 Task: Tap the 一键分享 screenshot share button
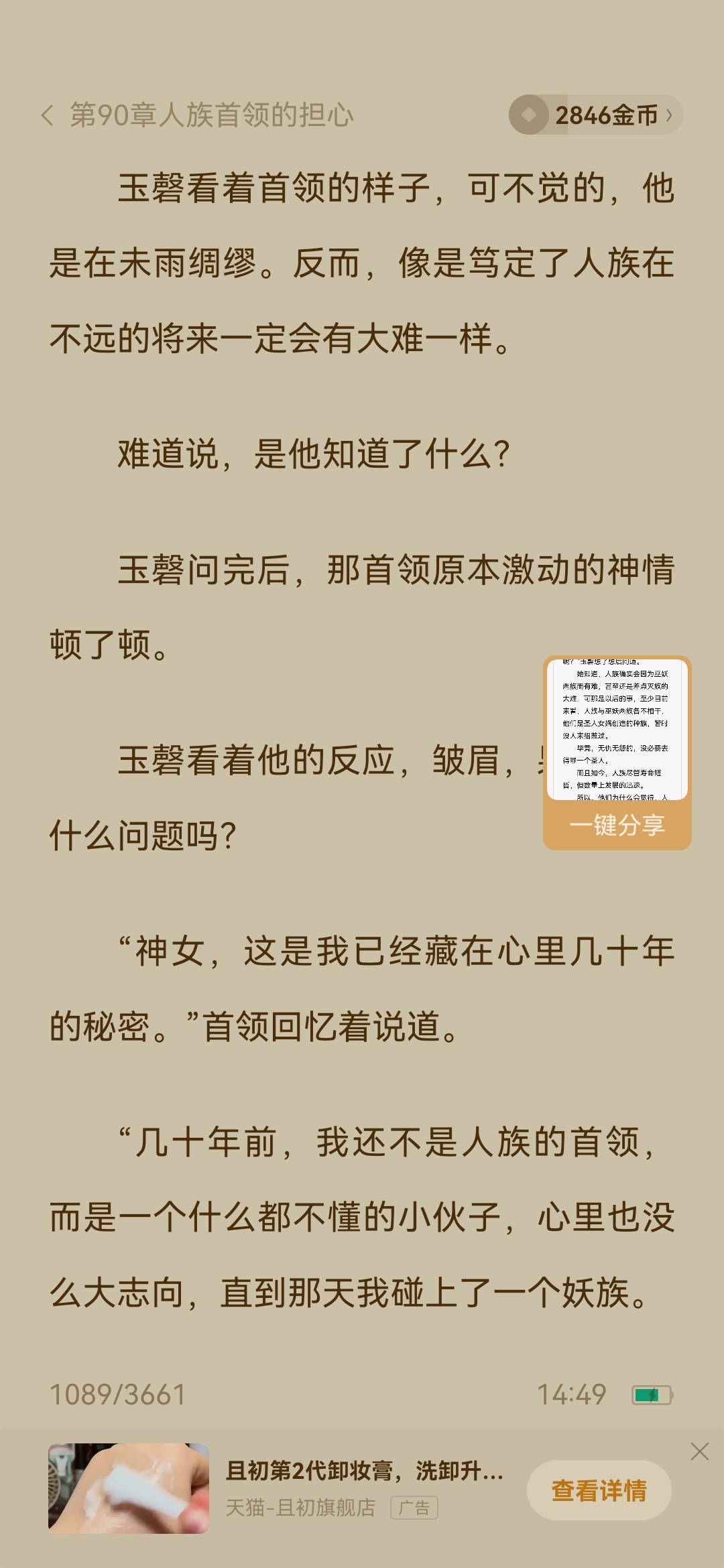tap(617, 825)
